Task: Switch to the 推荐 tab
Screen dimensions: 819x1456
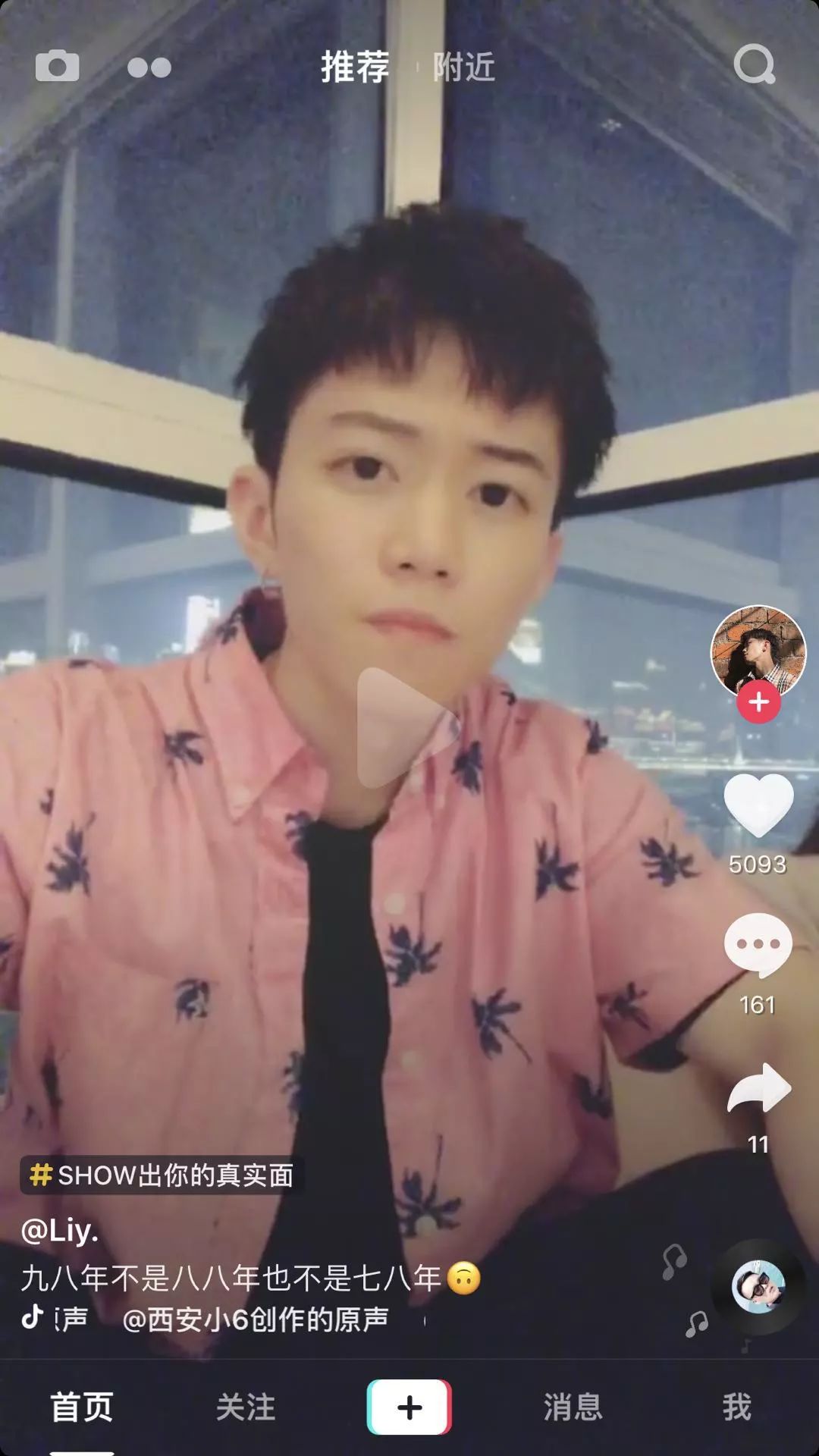Action: click(x=355, y=67)
